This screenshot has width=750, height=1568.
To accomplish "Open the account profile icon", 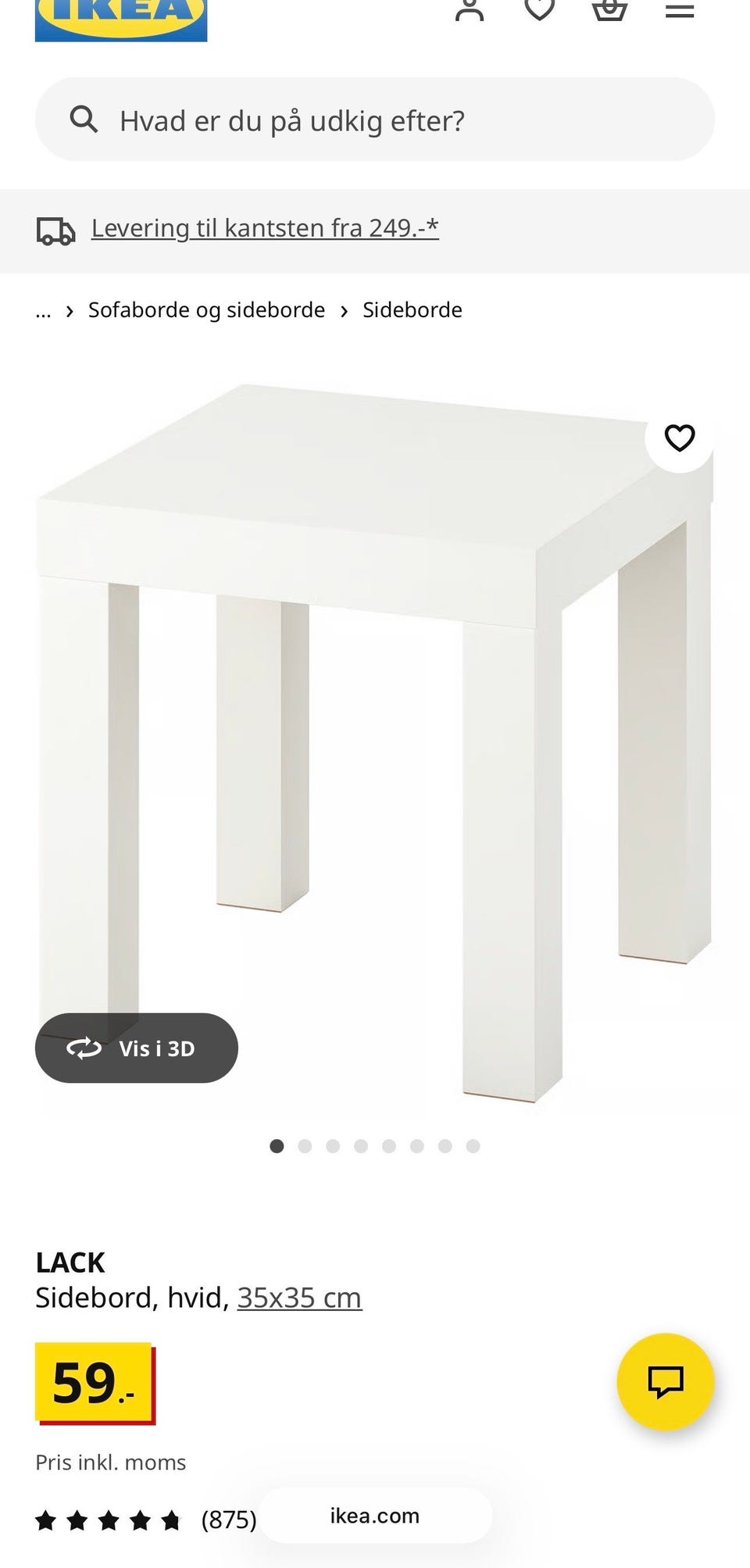I will (x=470, y=10).
